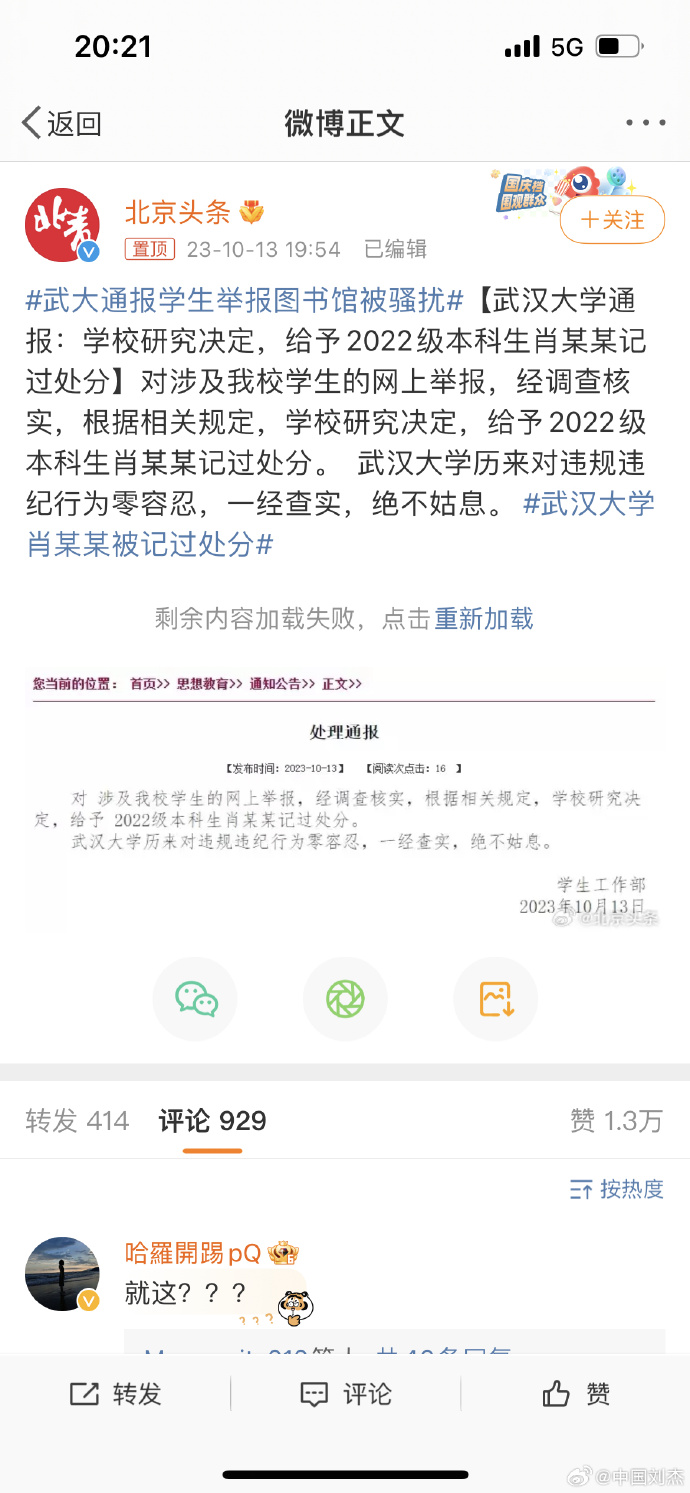Like the post with the bottom 赞 button

pyautogui.click(x=575, y=1394)
